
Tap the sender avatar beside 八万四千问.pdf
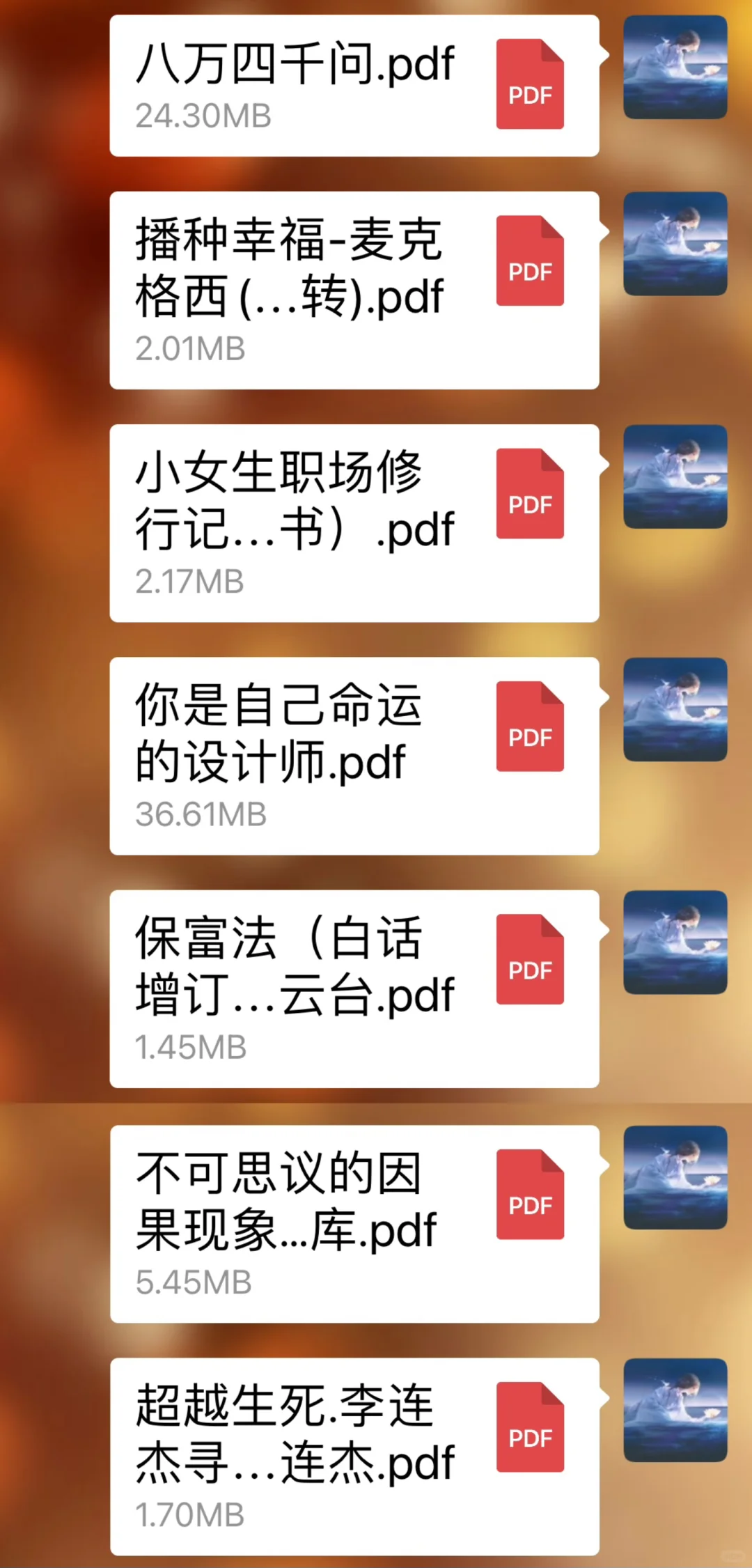[x=675, y=67]
